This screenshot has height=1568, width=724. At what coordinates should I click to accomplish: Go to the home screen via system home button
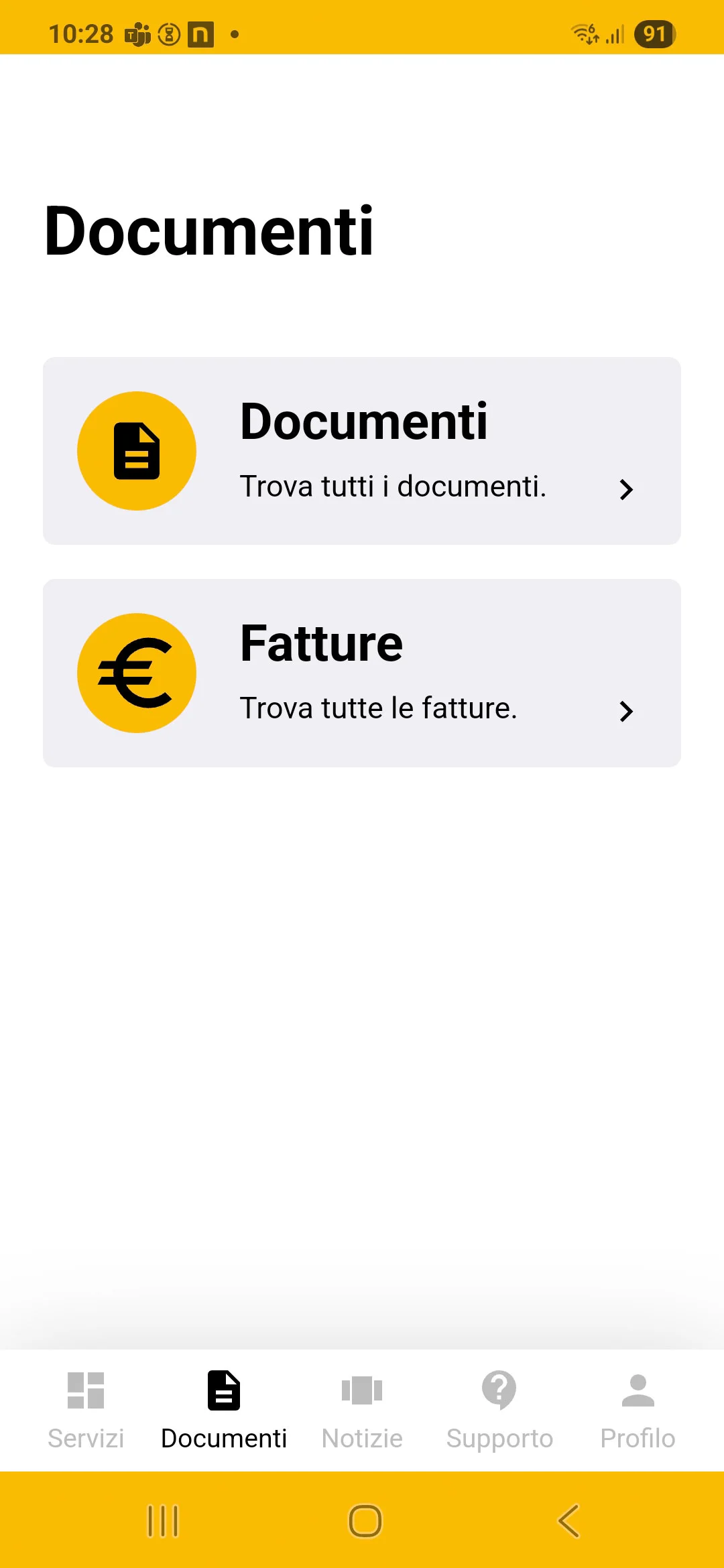(x=365, y=1520)
